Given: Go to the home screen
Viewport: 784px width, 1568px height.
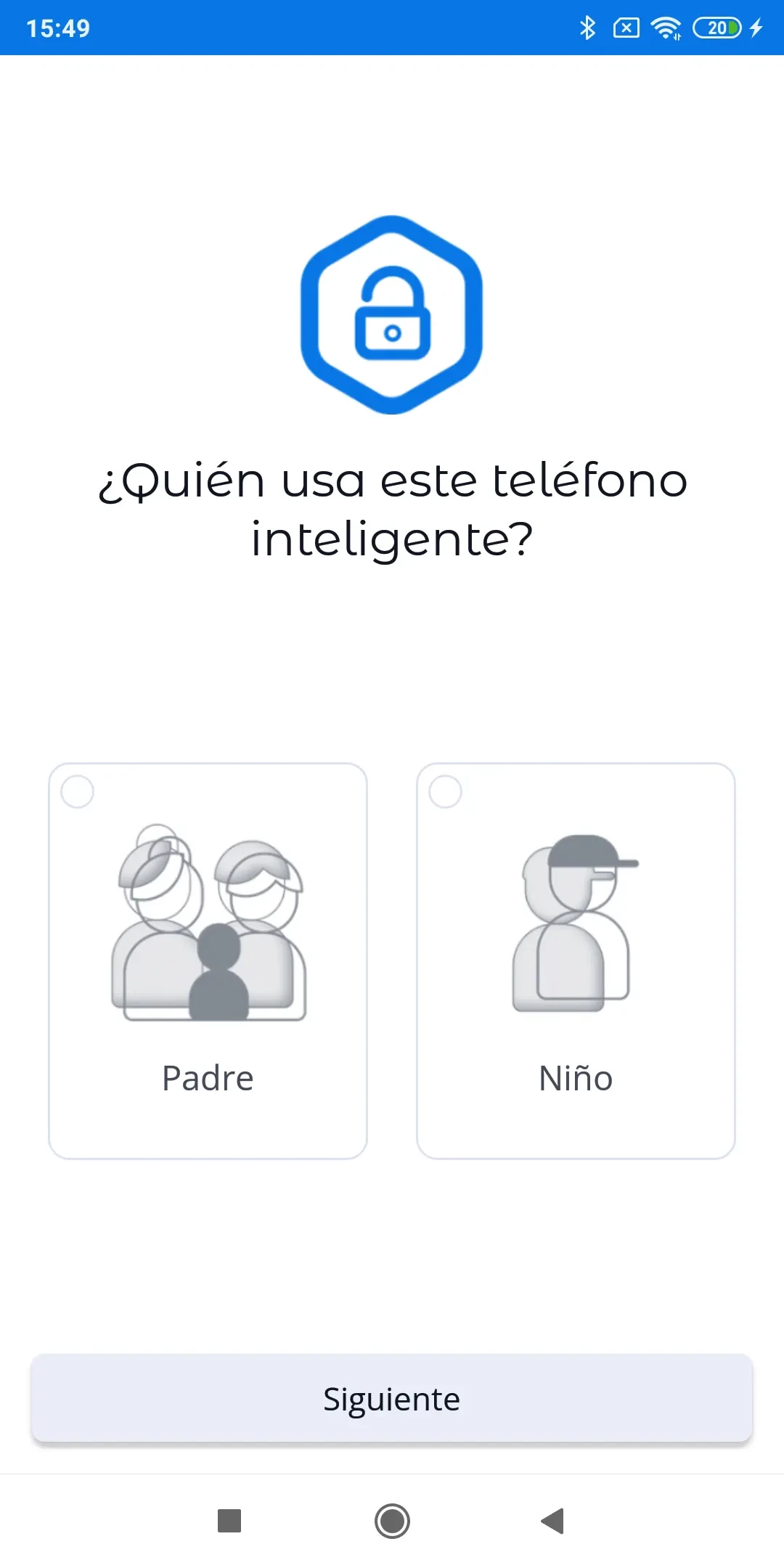Looking at the screenshot, I should point(392,1521).
